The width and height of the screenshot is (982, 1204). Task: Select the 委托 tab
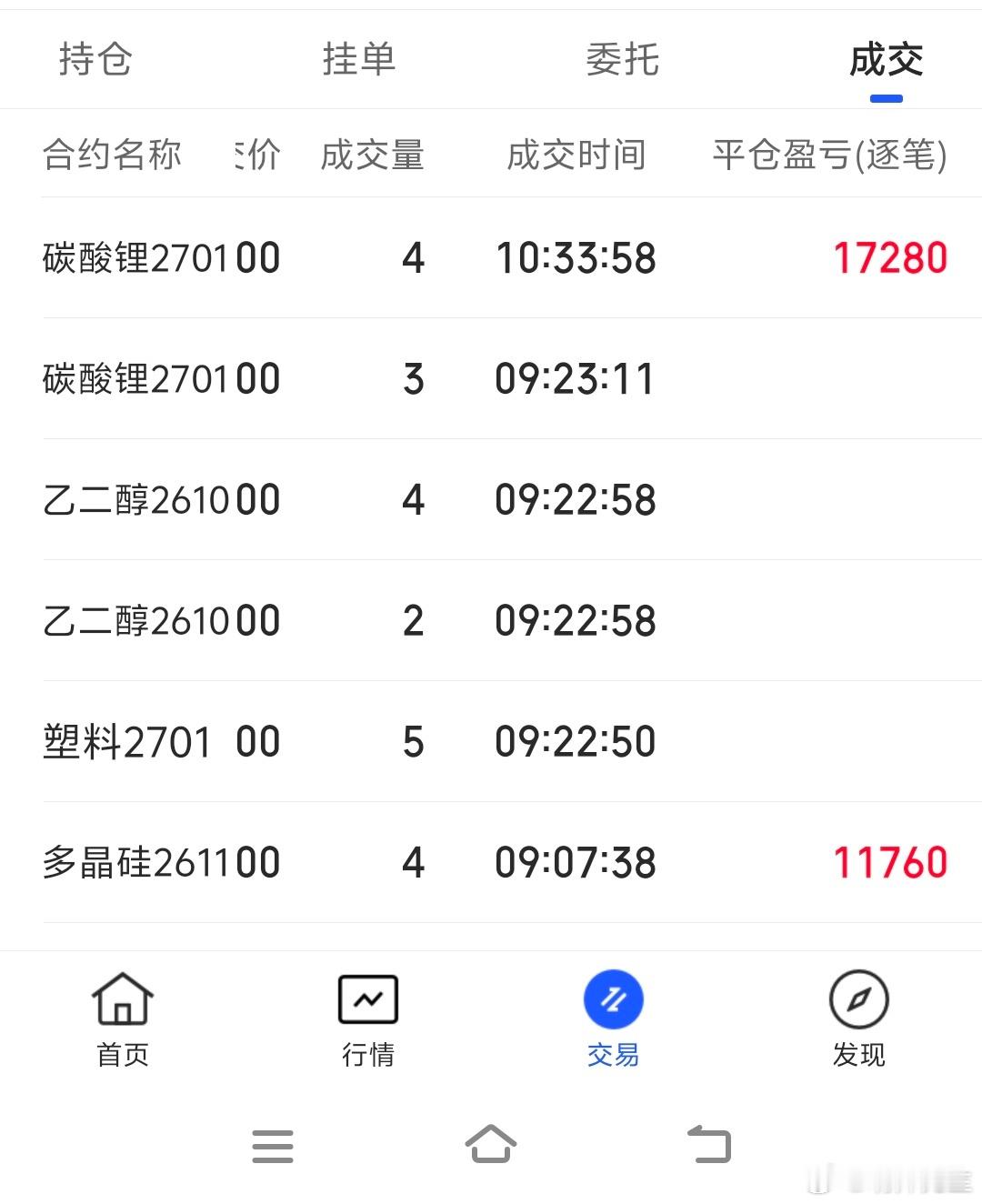(x=623, y=60)
